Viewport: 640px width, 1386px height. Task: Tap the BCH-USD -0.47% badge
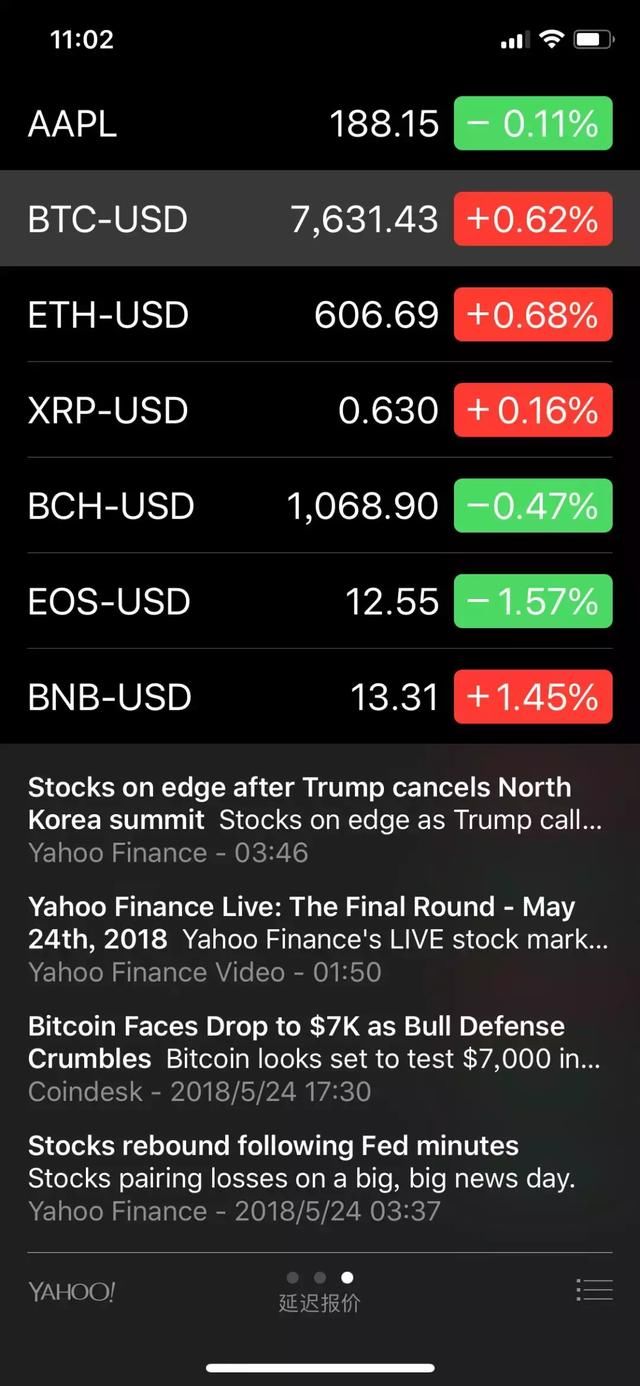click(x=533, y=506)
